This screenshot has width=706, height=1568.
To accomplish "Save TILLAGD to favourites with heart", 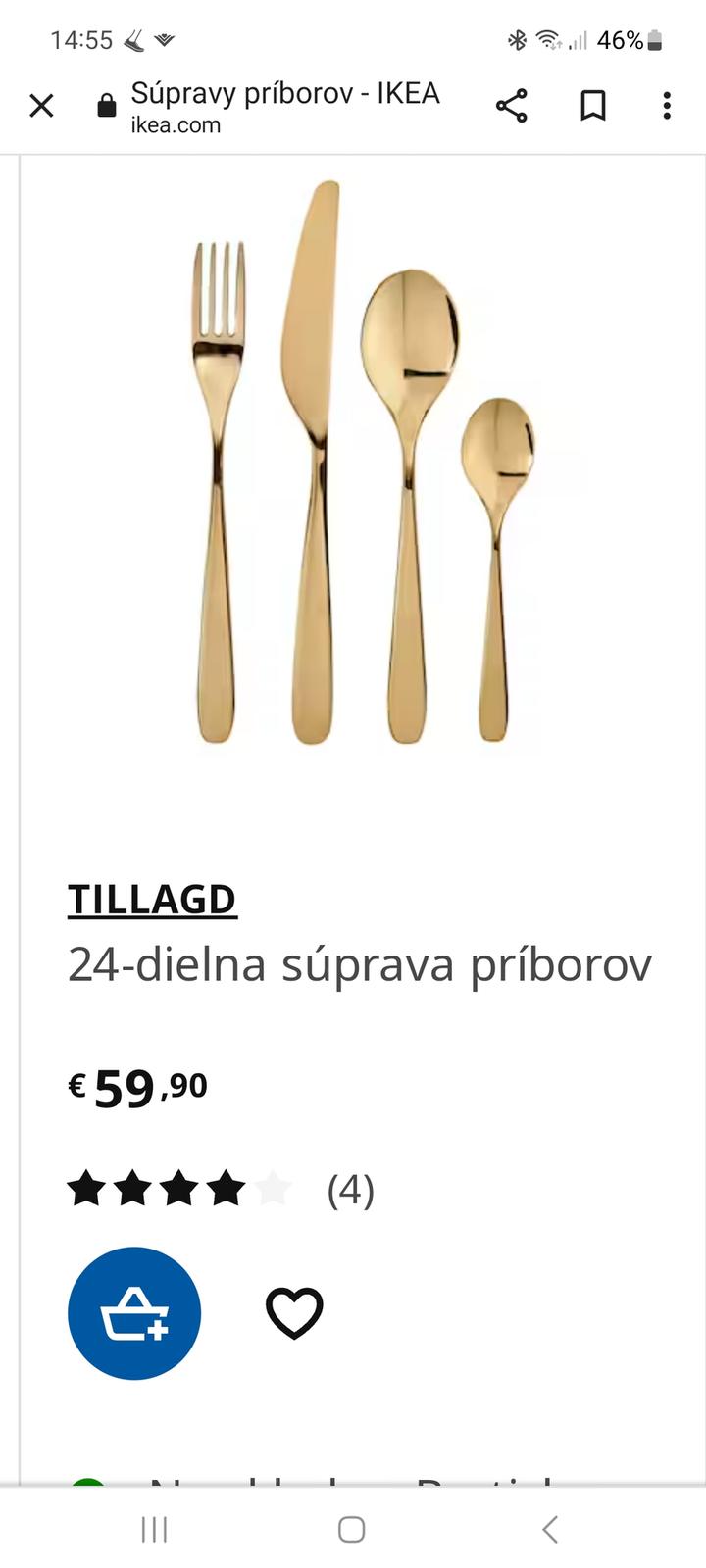I will [x=294, y=1313].
